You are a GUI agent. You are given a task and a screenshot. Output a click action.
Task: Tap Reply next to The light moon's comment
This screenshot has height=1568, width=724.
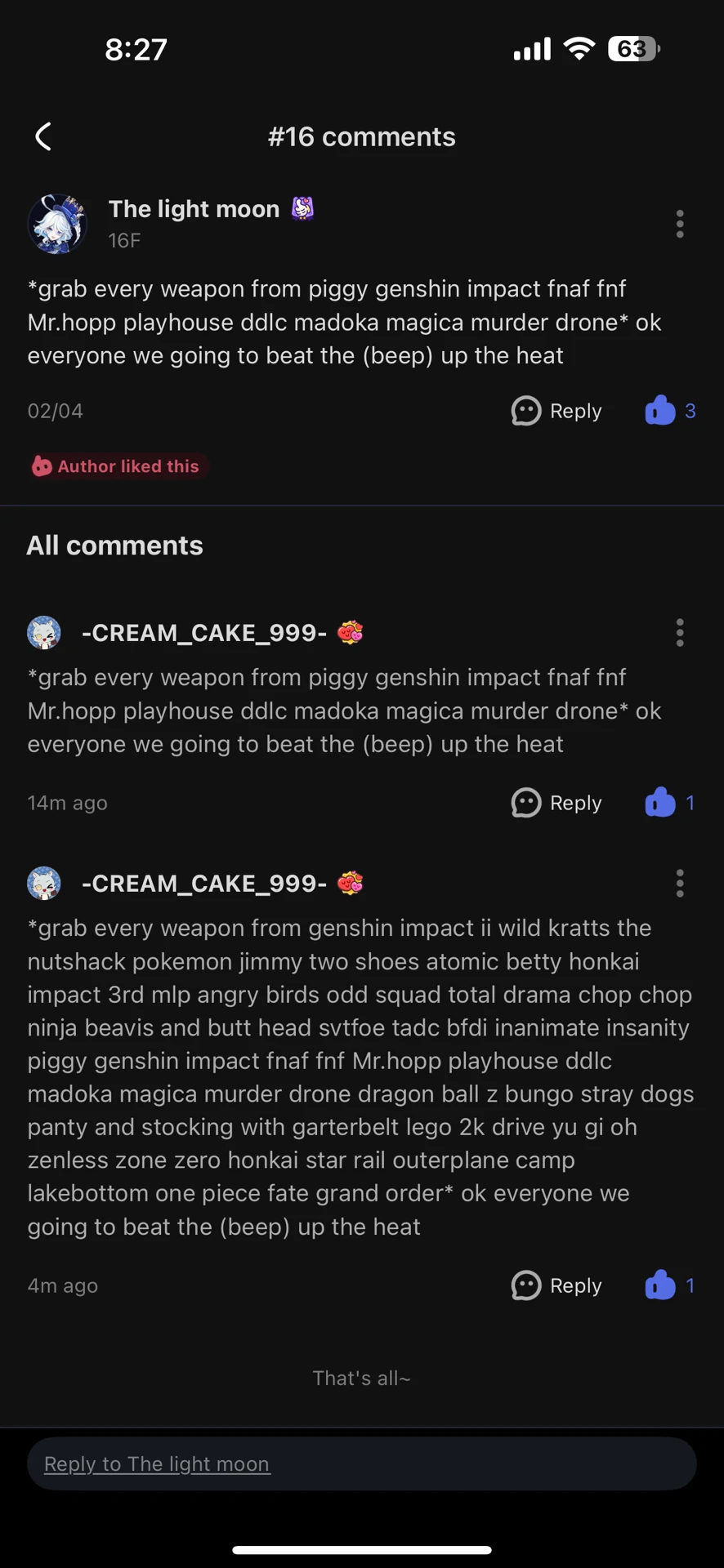pyautogui.click(x=574, y=411)
